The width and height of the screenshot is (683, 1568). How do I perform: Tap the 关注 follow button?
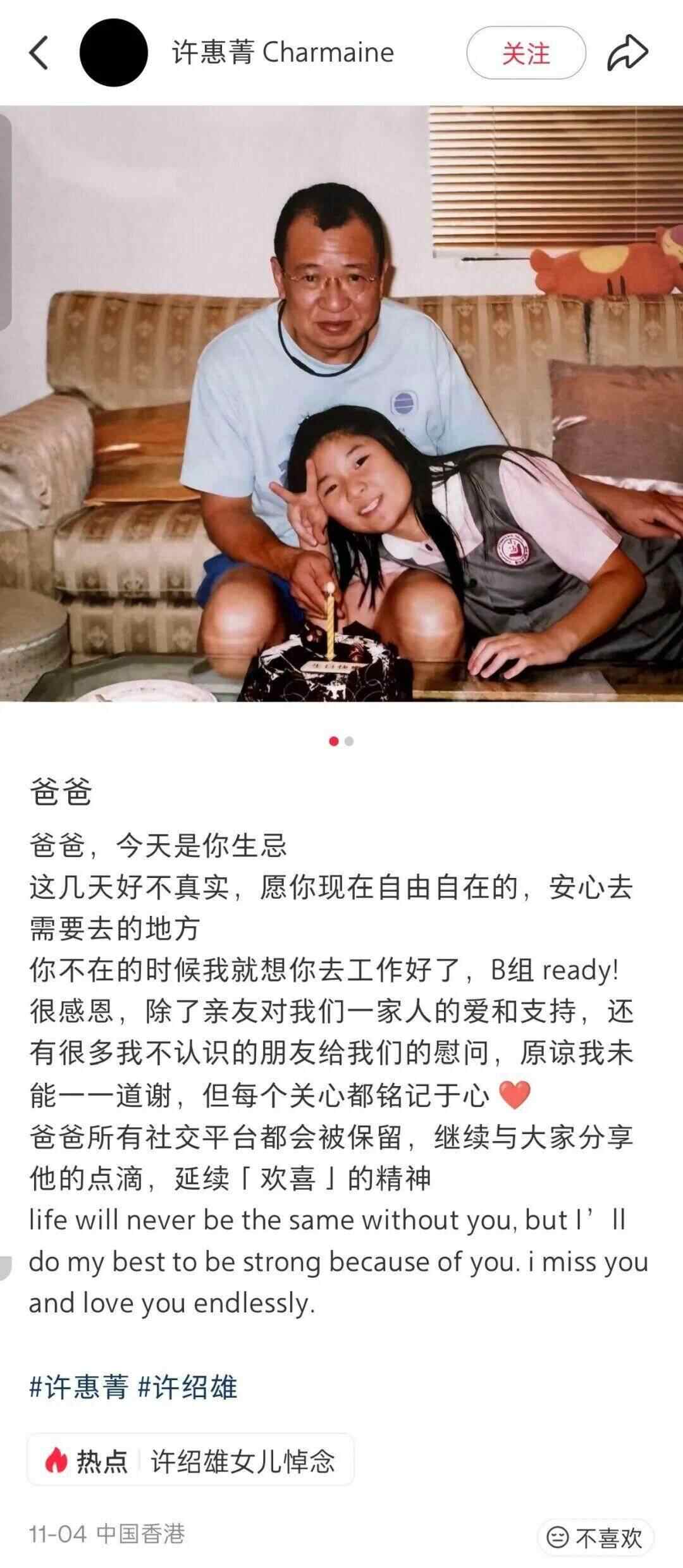[526, 52]
